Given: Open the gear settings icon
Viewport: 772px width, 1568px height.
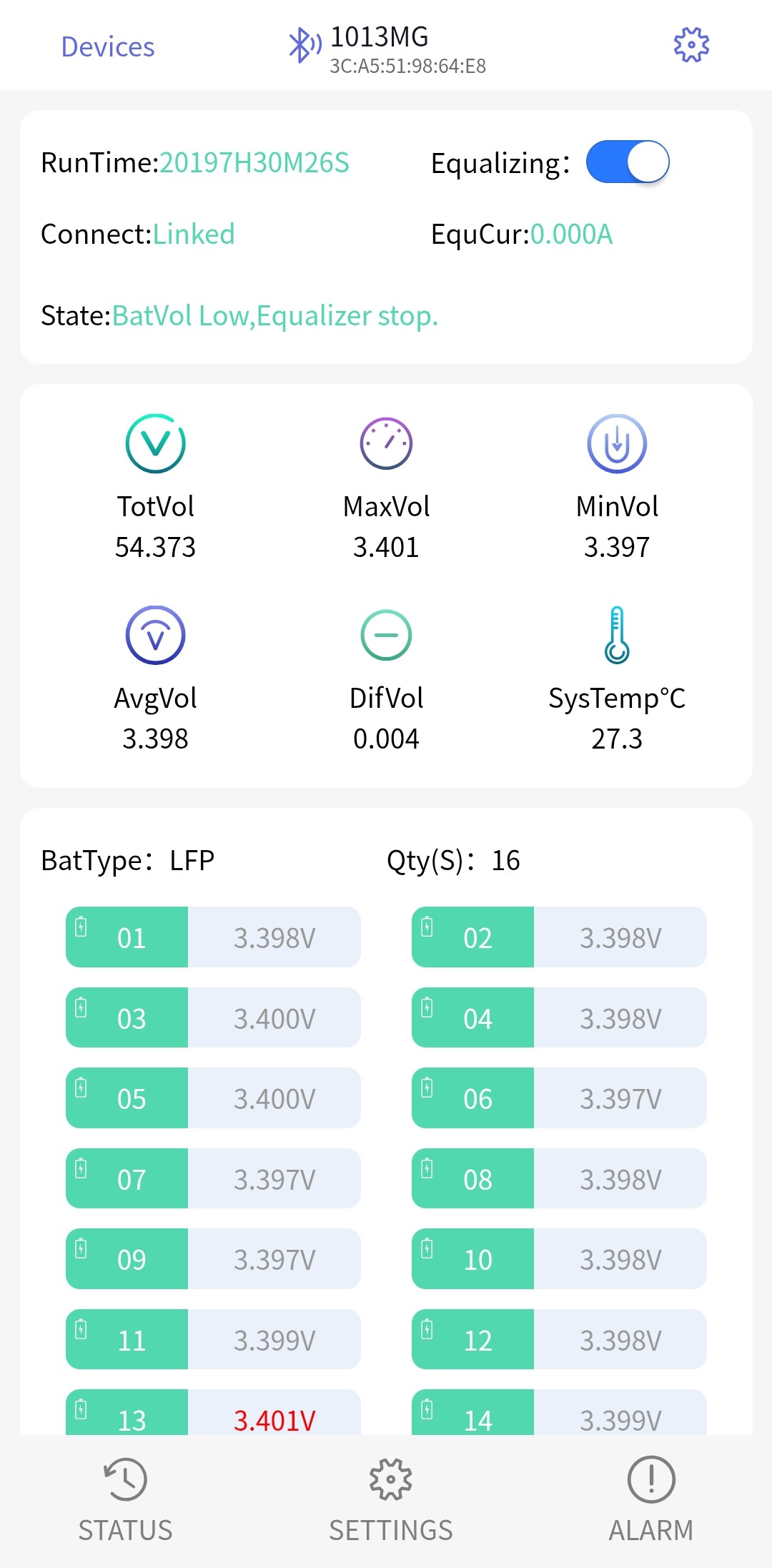Looking at the screenshot, I should (691, 46).
